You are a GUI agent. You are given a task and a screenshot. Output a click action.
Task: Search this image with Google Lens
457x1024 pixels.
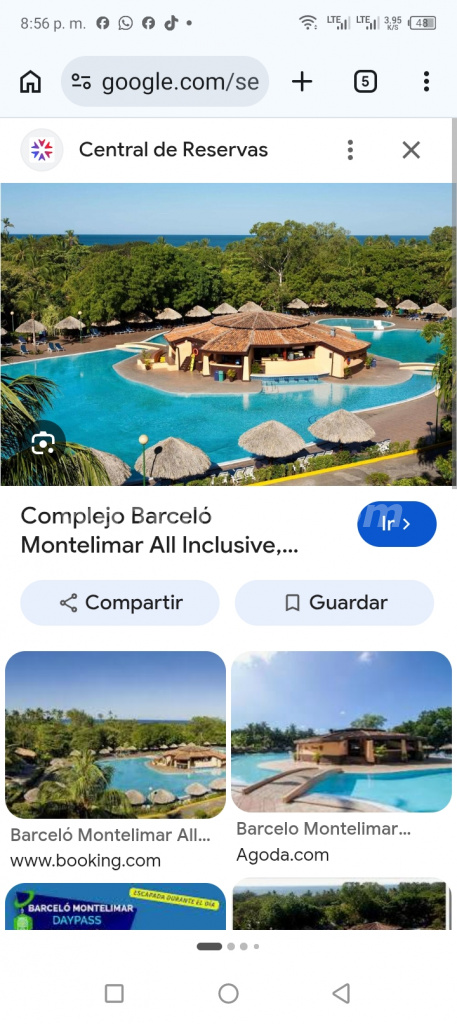[42, 443]
